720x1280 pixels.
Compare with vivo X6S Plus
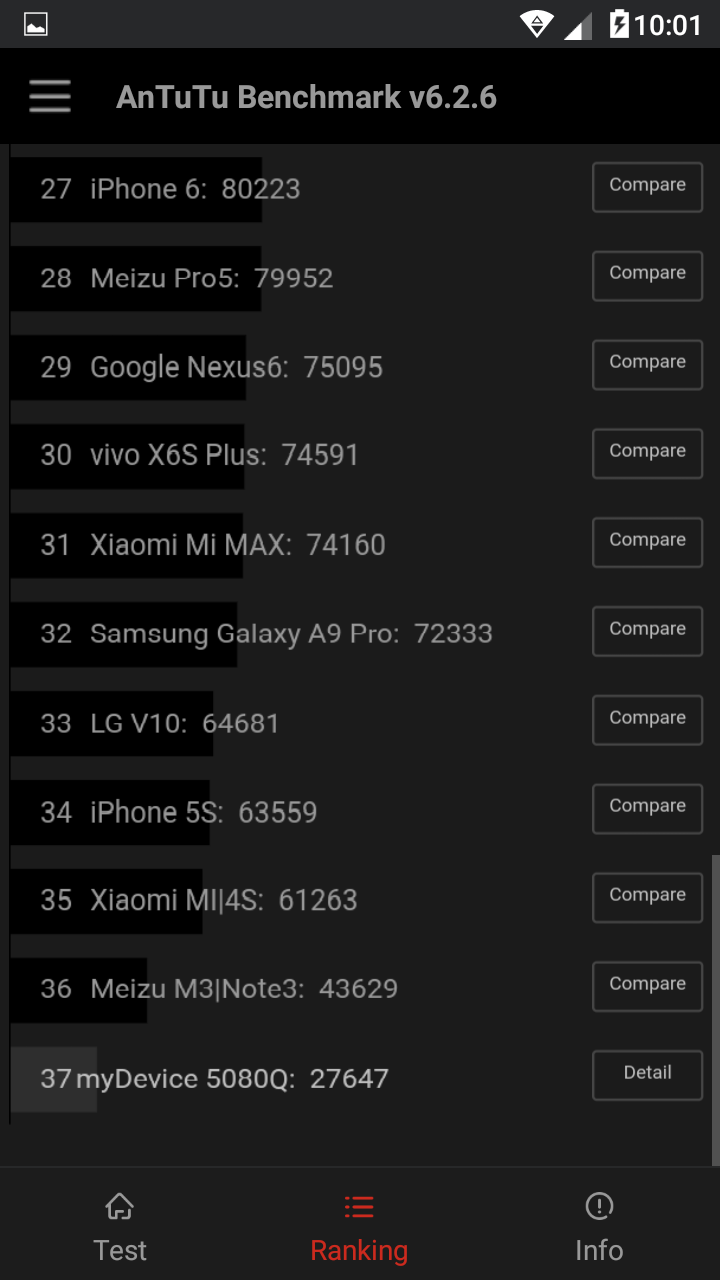pos(647,453)
